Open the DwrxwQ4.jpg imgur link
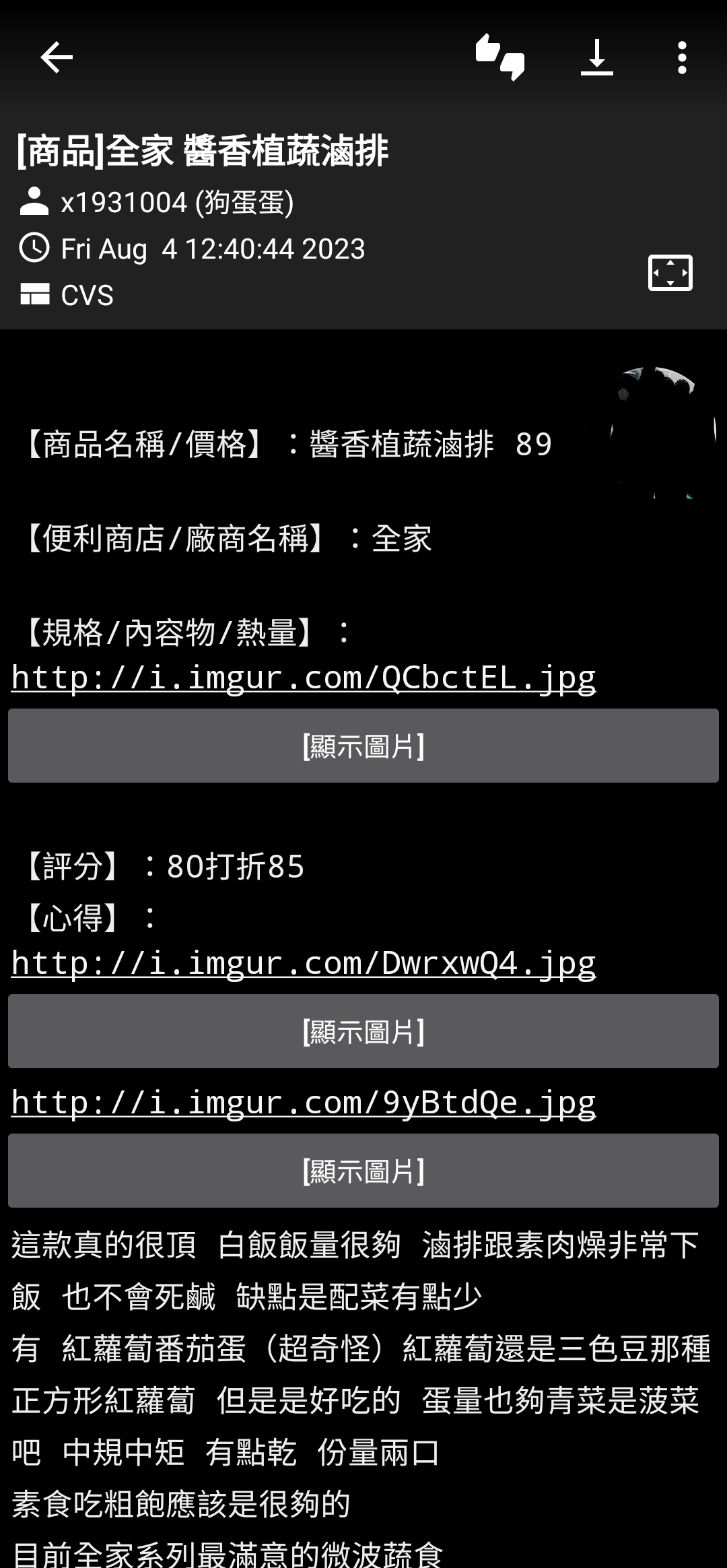 coord(304,963)
